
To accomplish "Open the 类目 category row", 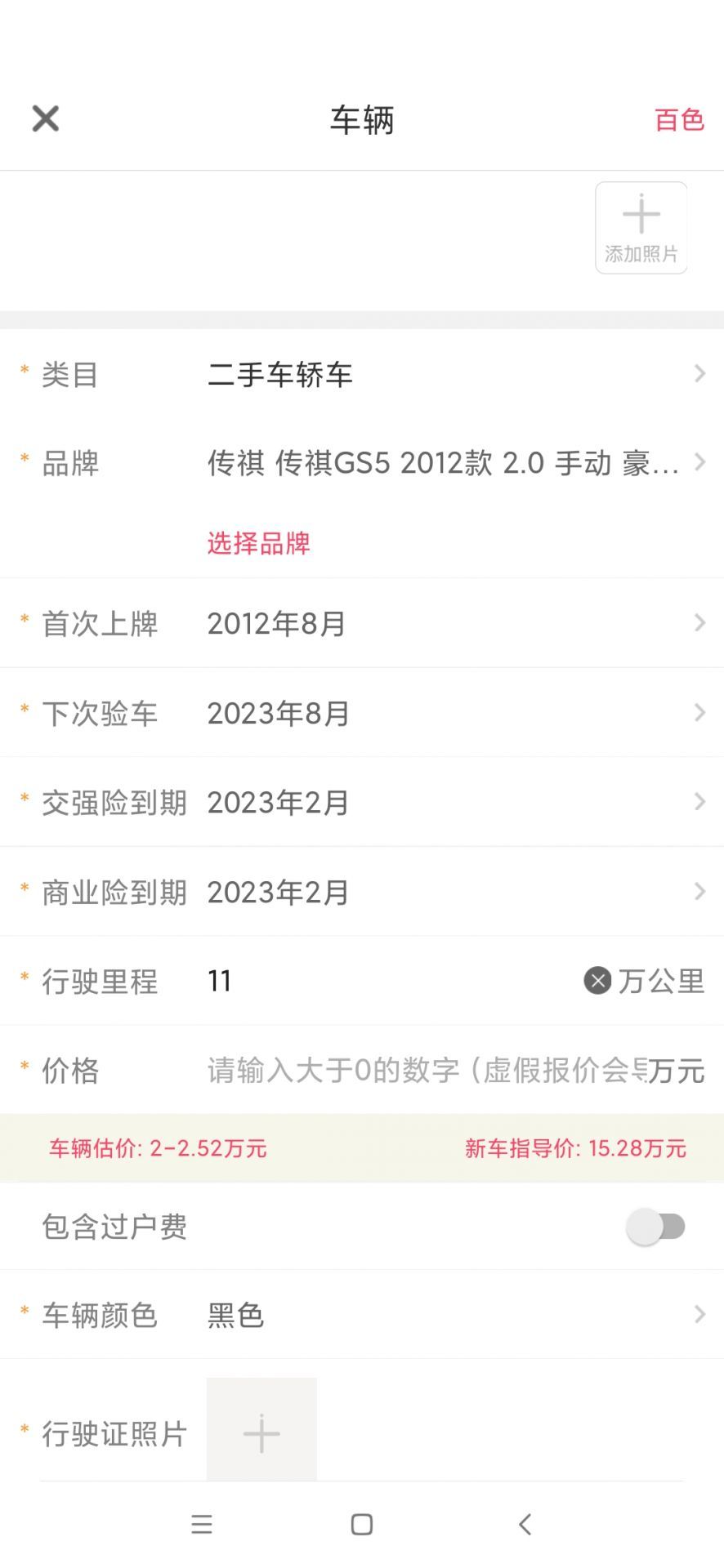I will 362,375.
